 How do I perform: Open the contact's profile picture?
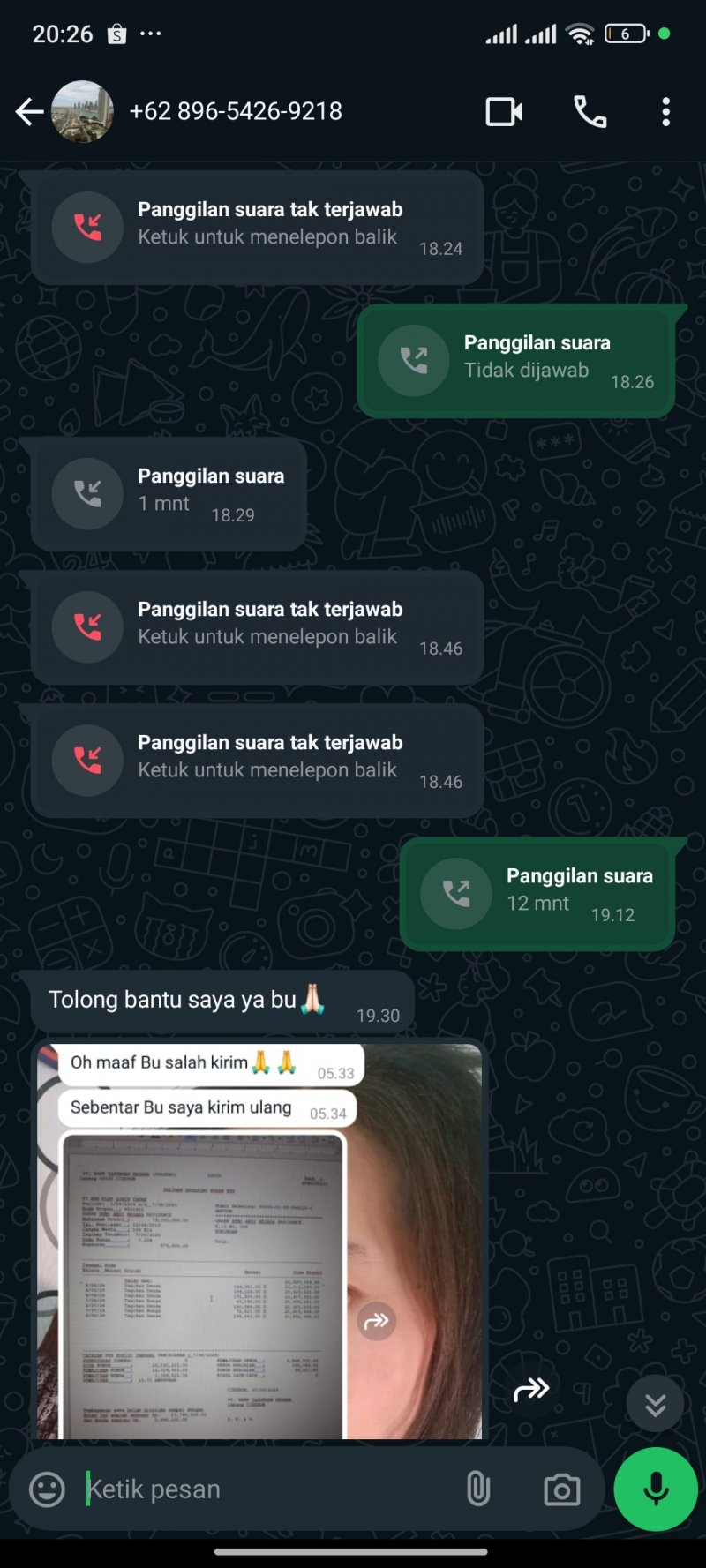click(83, 112)
